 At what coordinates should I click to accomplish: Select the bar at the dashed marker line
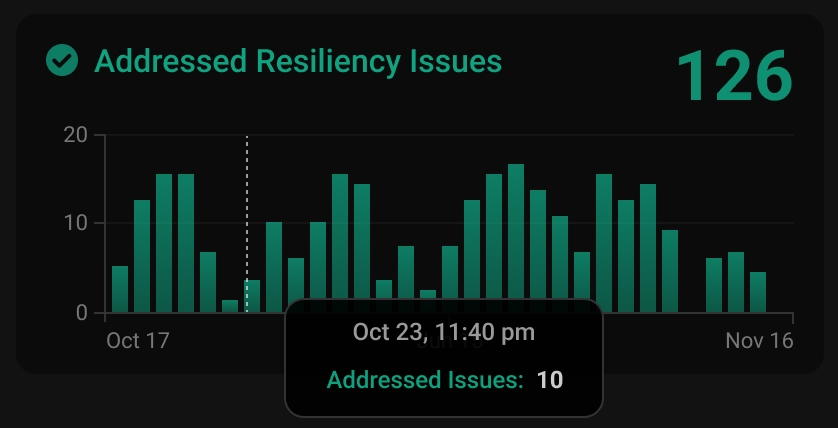click(x=252, y=296)
